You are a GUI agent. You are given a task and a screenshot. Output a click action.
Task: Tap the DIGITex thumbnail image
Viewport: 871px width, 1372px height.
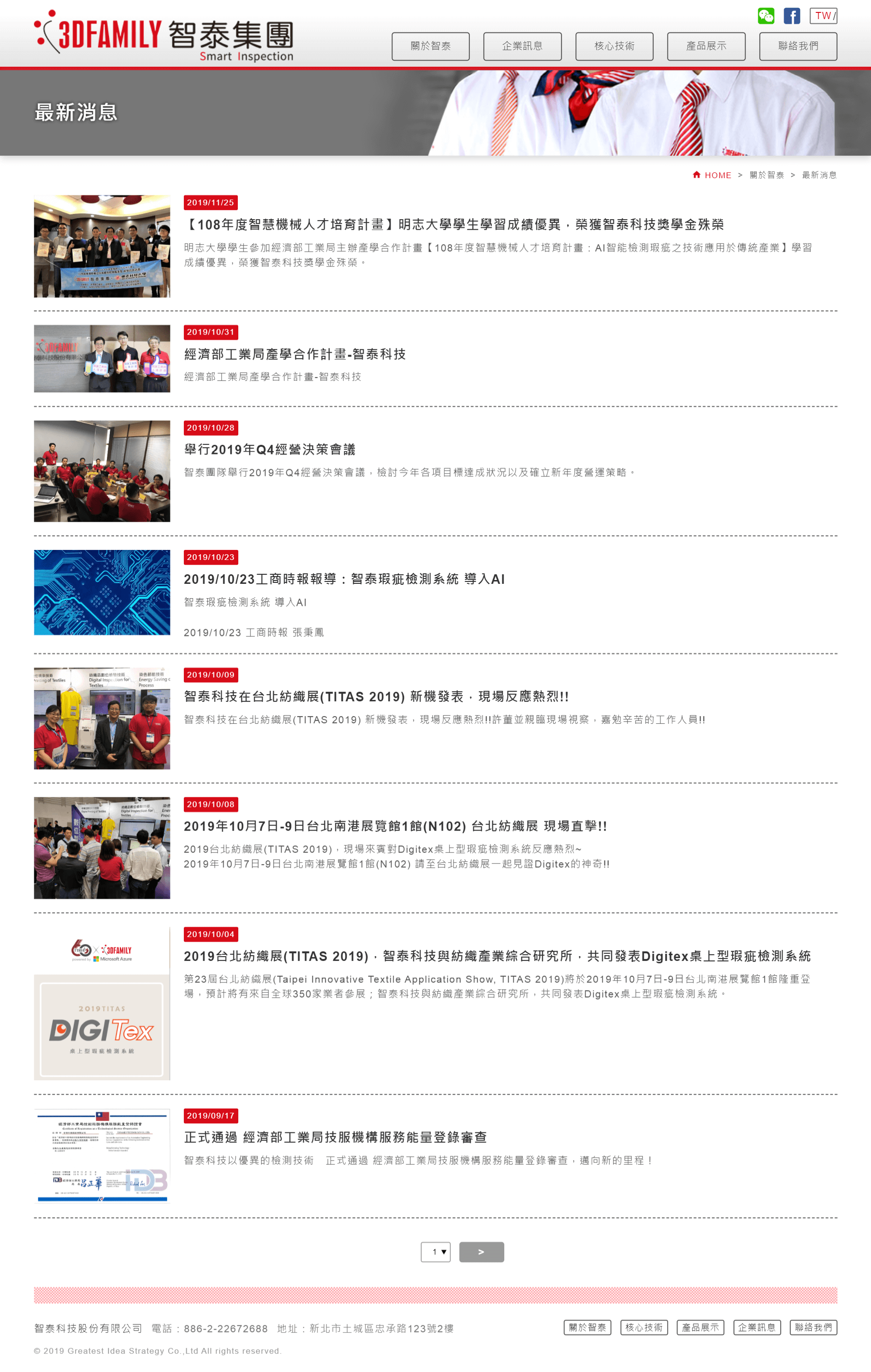tap(102, 1003)
